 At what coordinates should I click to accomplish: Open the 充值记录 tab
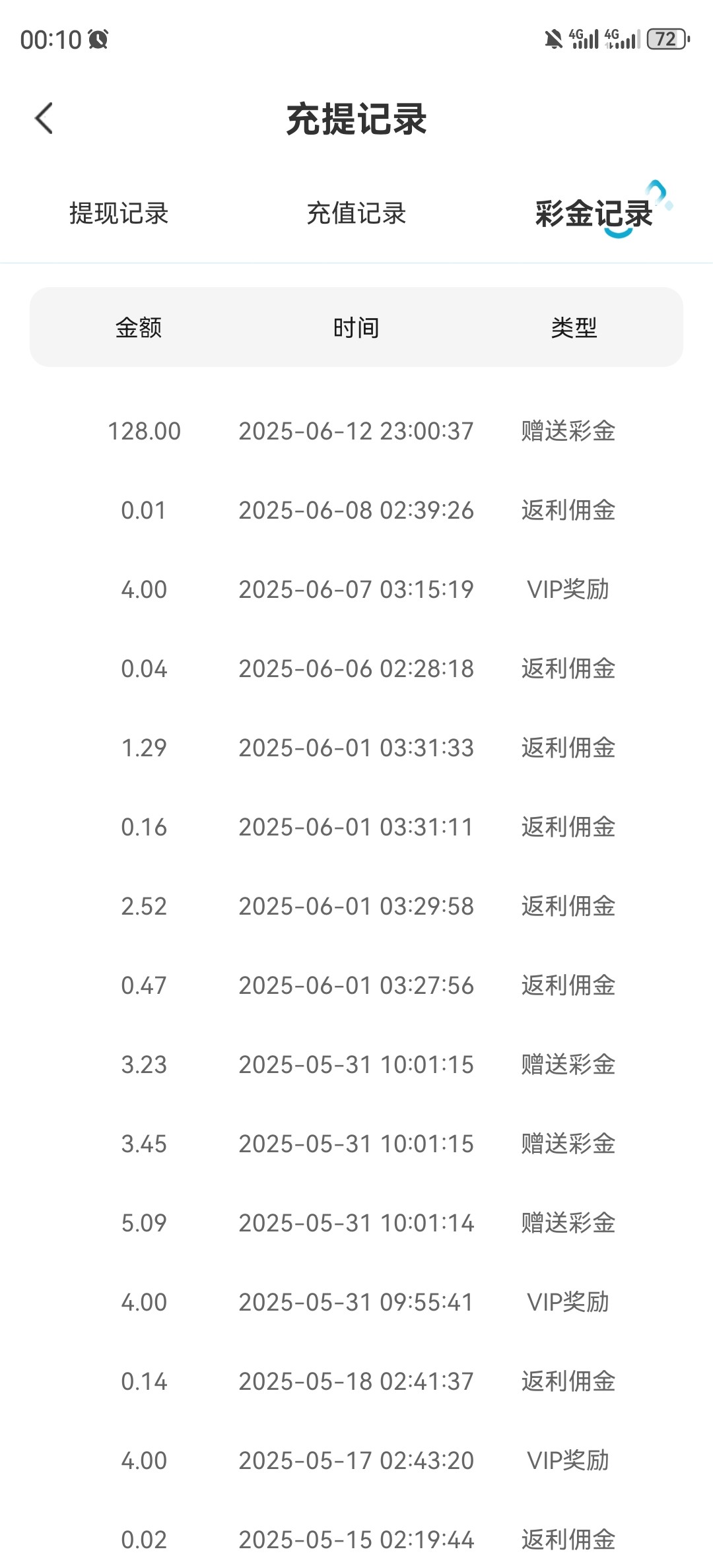click(356, 213)
